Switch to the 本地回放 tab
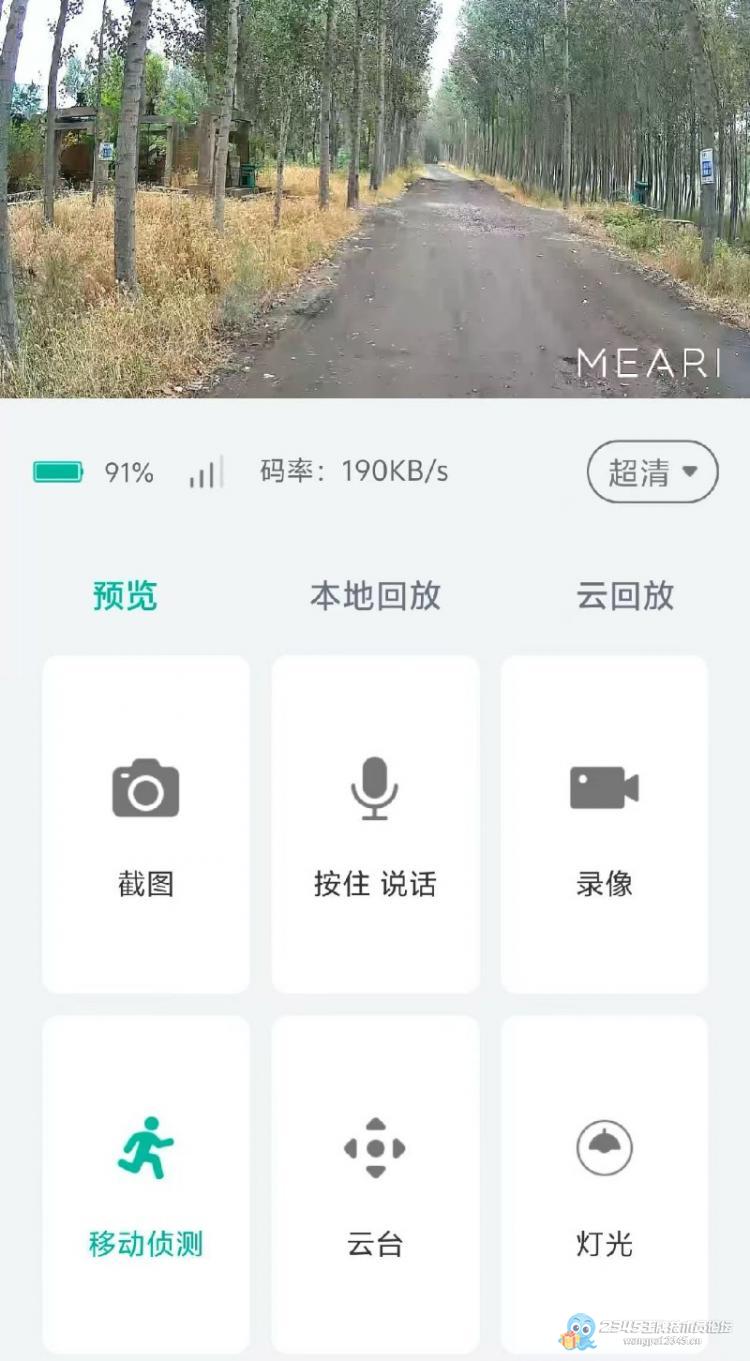750x1361 pixels. click(x=375, y=596)
